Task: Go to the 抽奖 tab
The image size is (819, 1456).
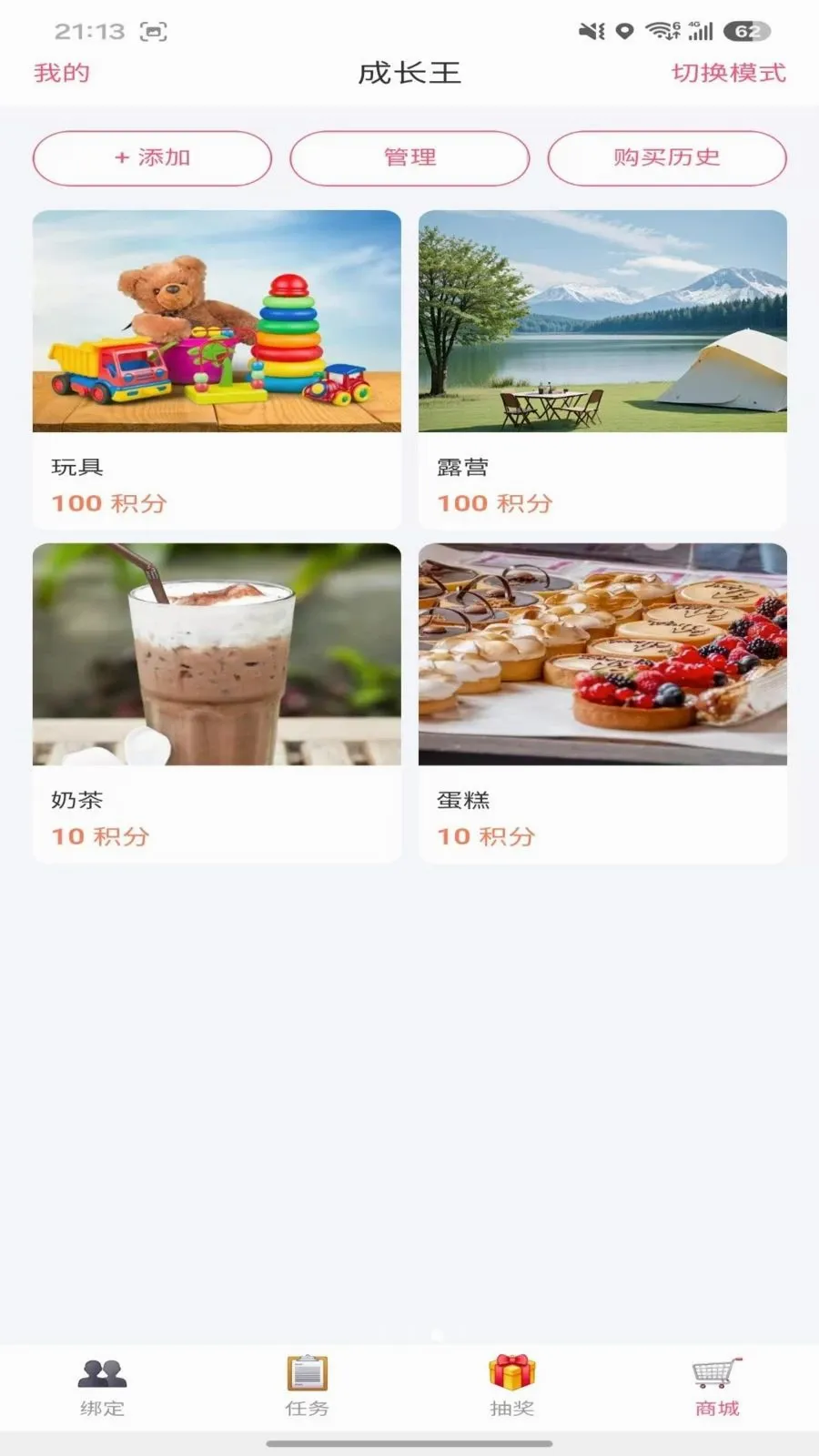Action: tap(512, 1387)
